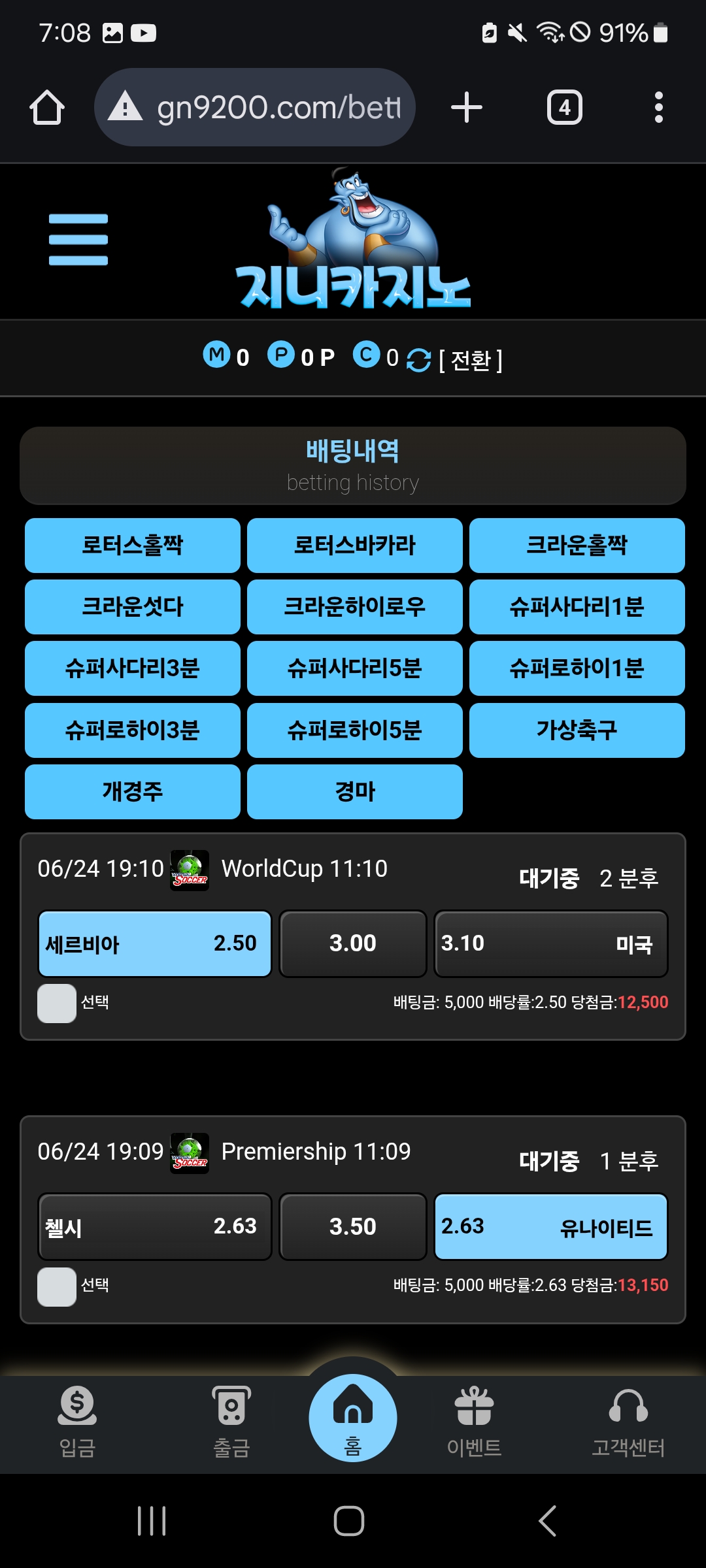Open the browser tab switcher
Viewport: 706px width, 1568px height.
click(564, 107)
